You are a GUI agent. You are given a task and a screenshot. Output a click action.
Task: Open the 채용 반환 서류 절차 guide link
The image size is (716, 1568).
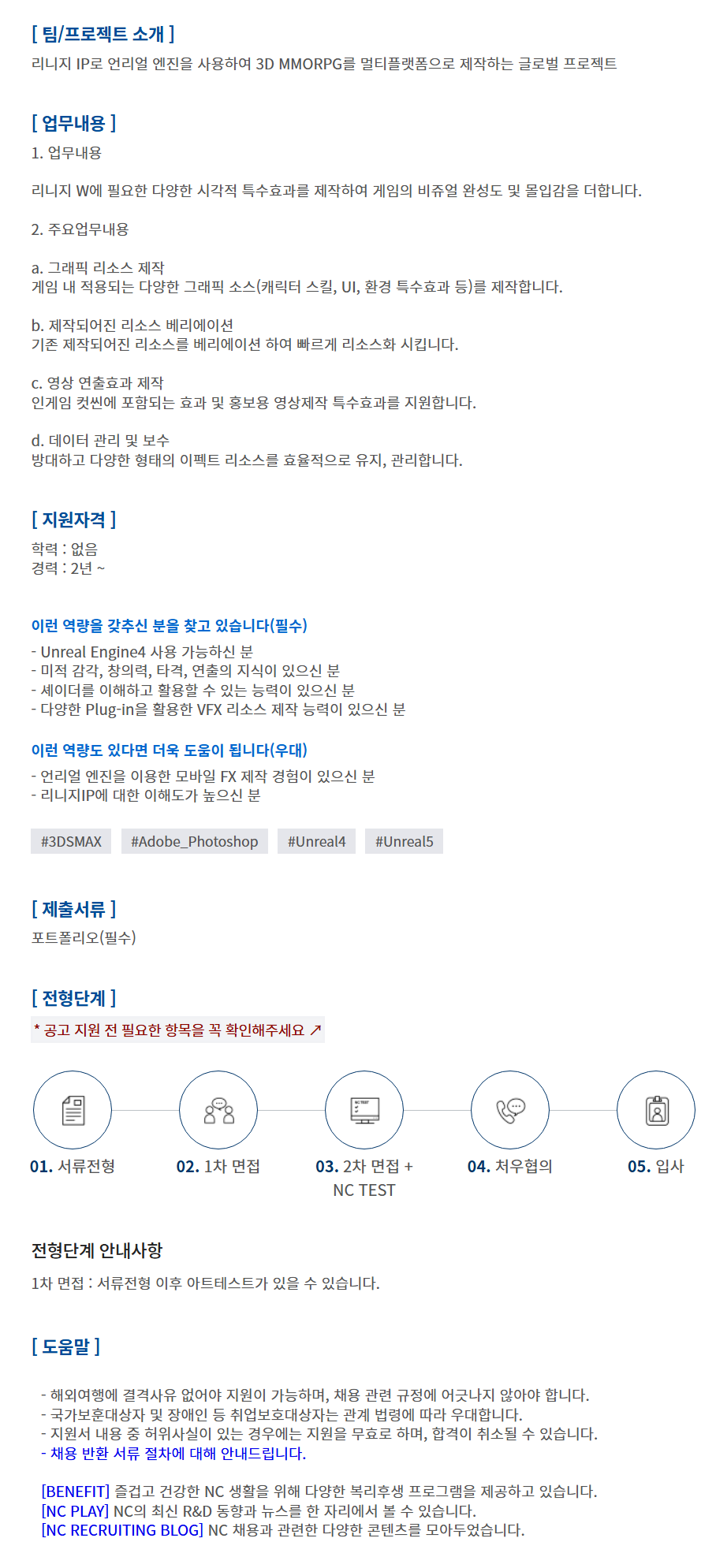(x=173, y=1453)
